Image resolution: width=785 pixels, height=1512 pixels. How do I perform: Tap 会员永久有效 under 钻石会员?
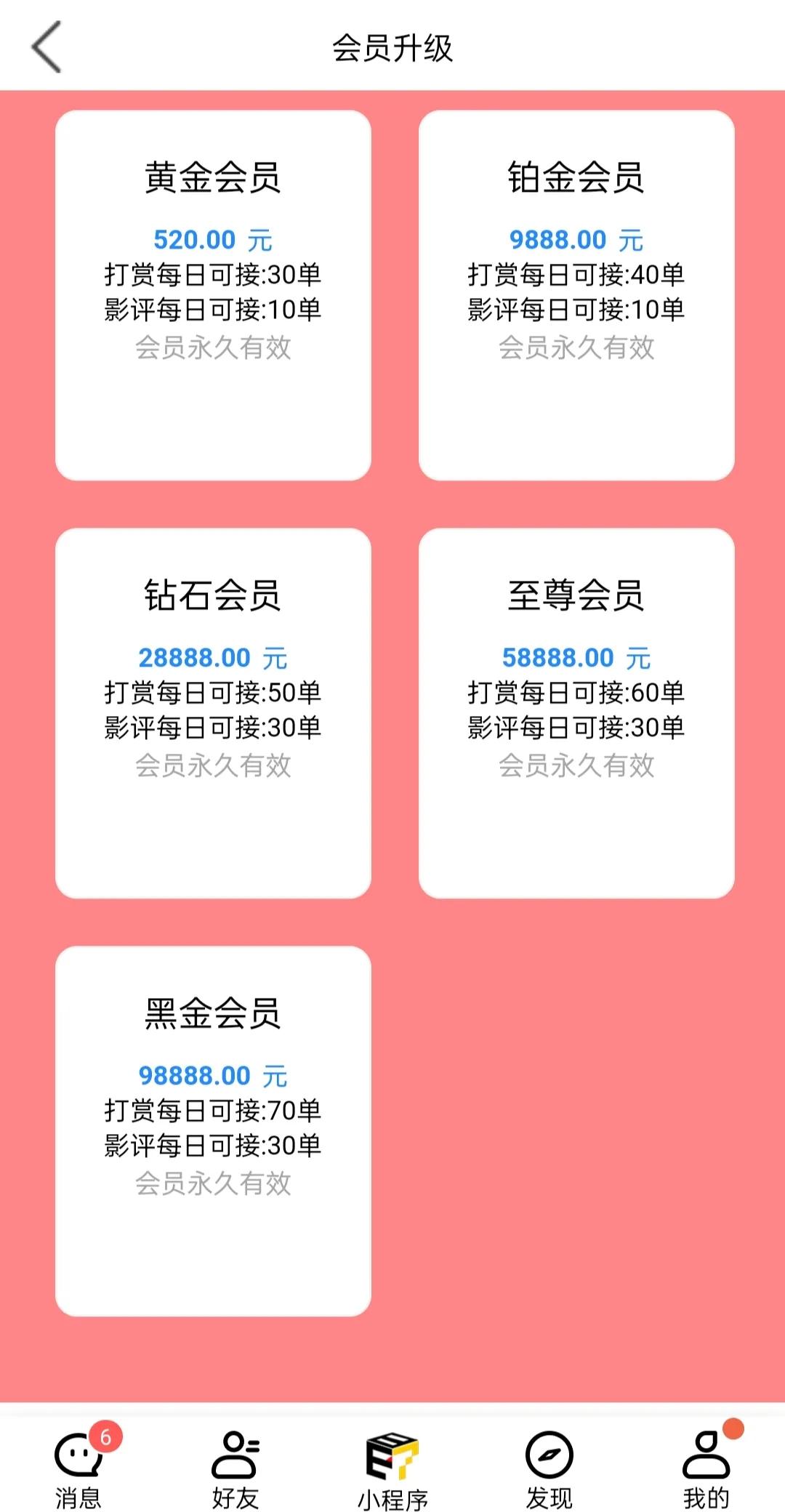214,765
